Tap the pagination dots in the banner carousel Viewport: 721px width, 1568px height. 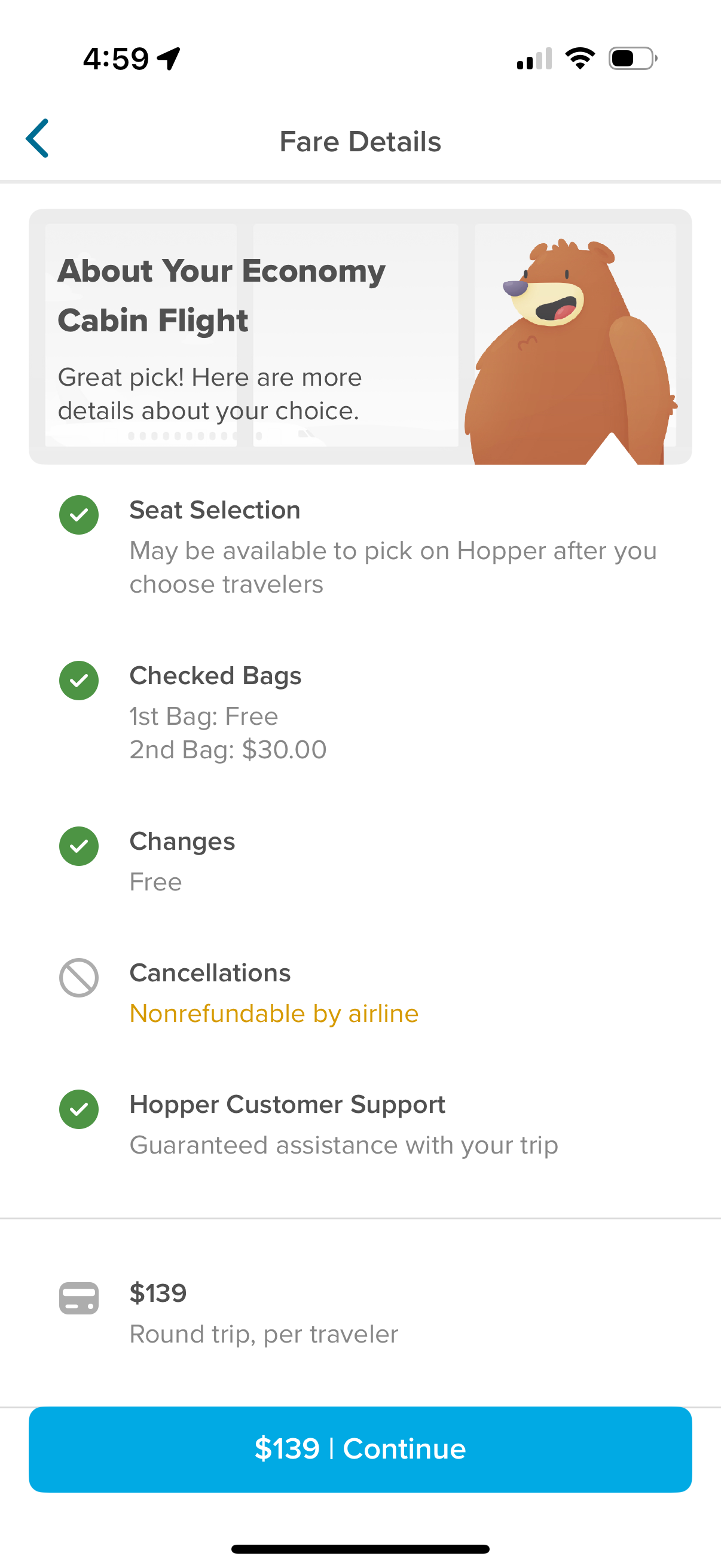pyautogui.click(x=181, y=436)
